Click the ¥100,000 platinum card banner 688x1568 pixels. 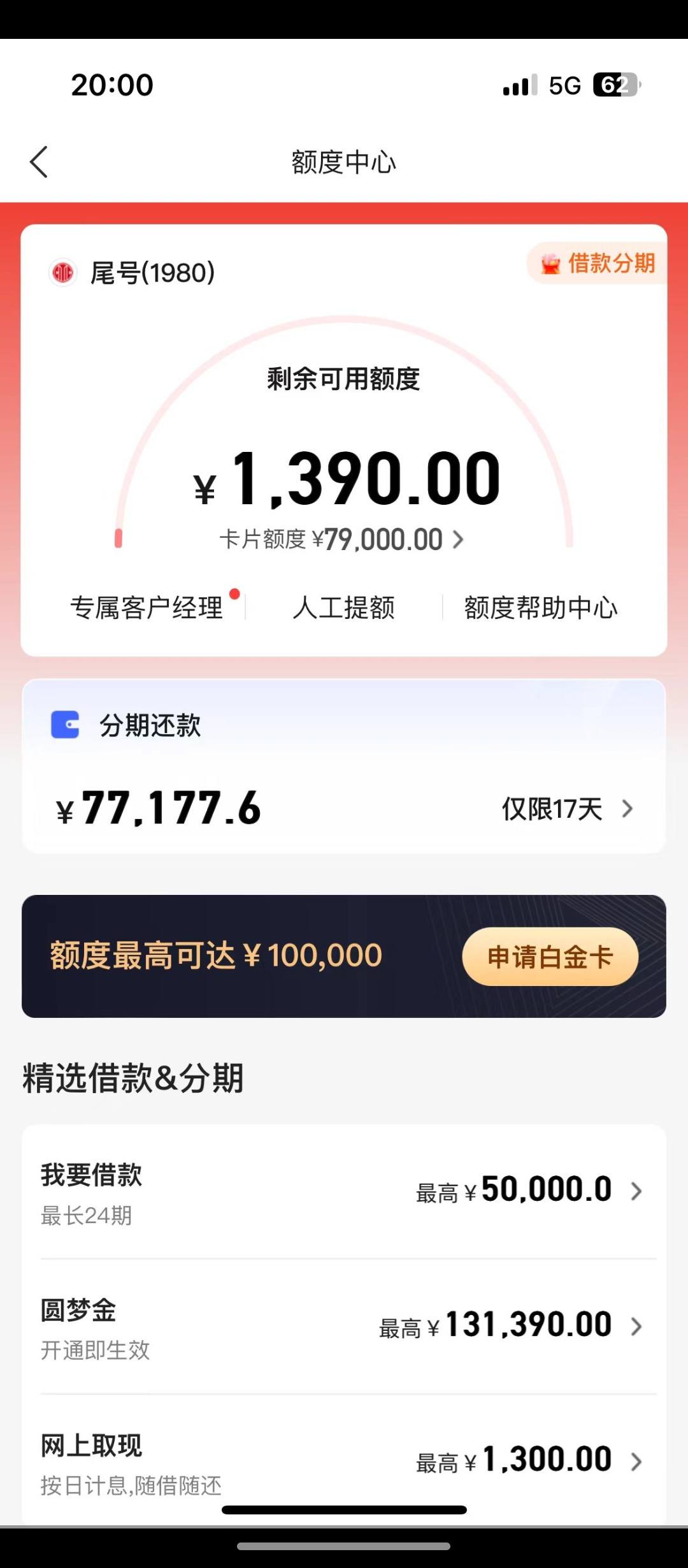click(344, 955)
